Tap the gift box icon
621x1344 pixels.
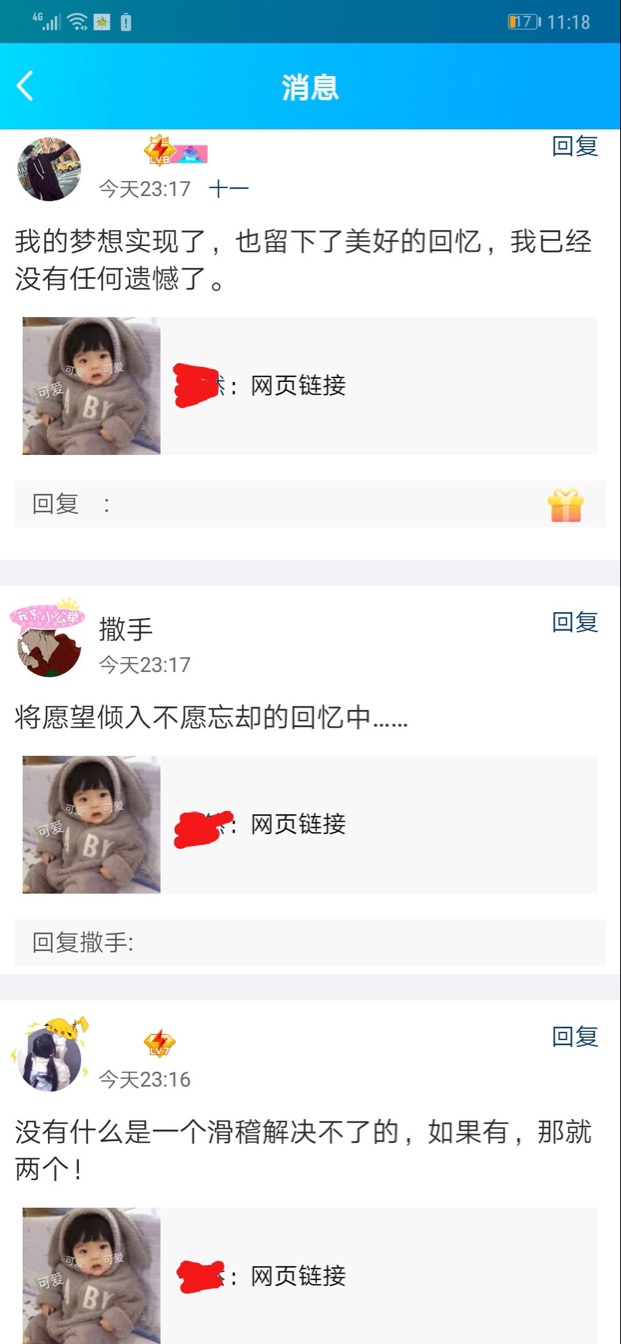[x=565, y=505]
